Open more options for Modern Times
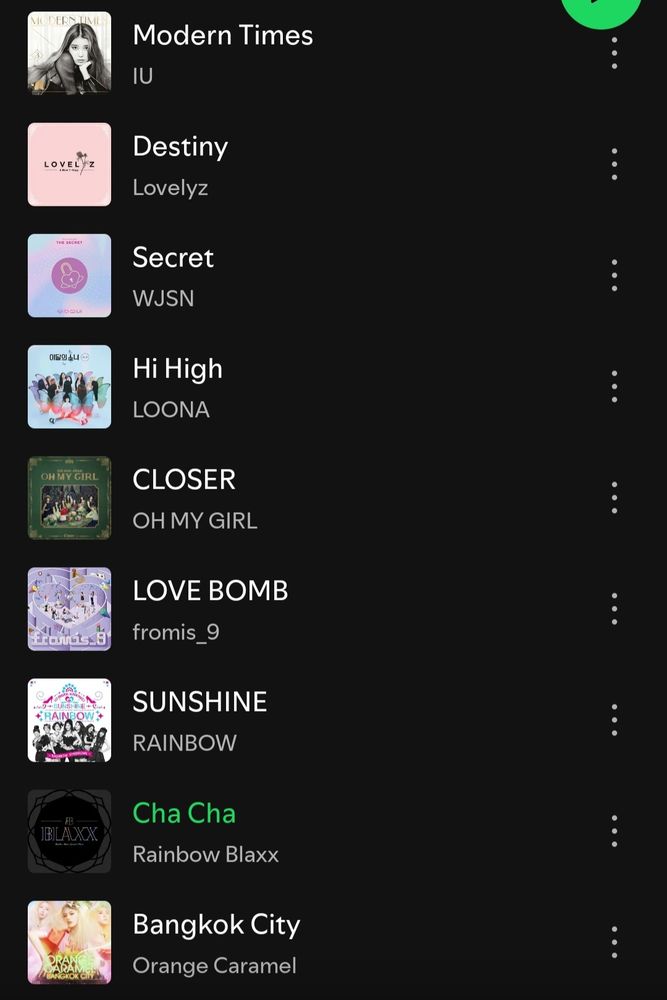The image size is (667, 1000). (614, 53)
